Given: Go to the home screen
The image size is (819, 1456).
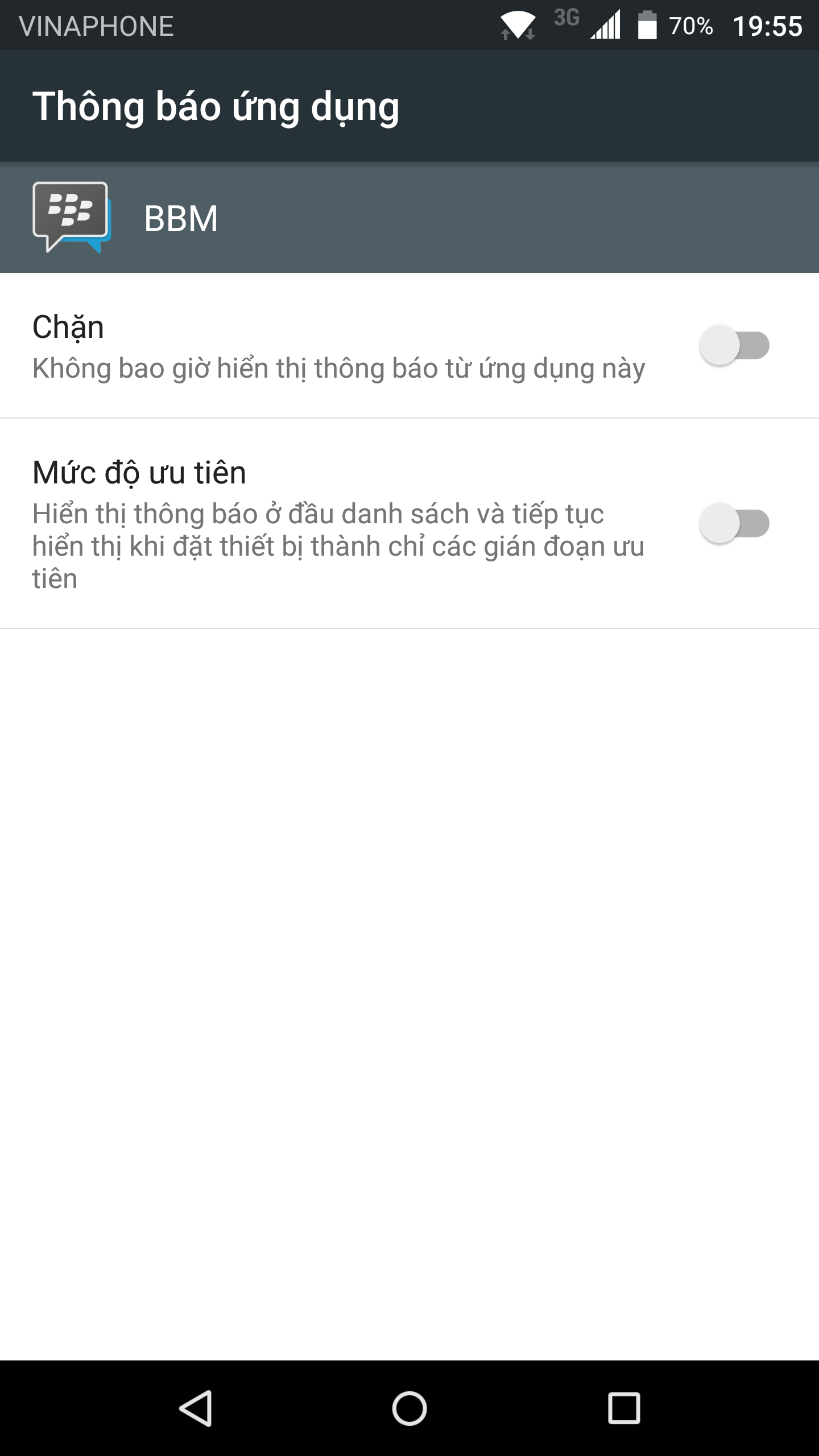Looking at the screenshot, I should pyautogui.click(x=409, y=1408).
